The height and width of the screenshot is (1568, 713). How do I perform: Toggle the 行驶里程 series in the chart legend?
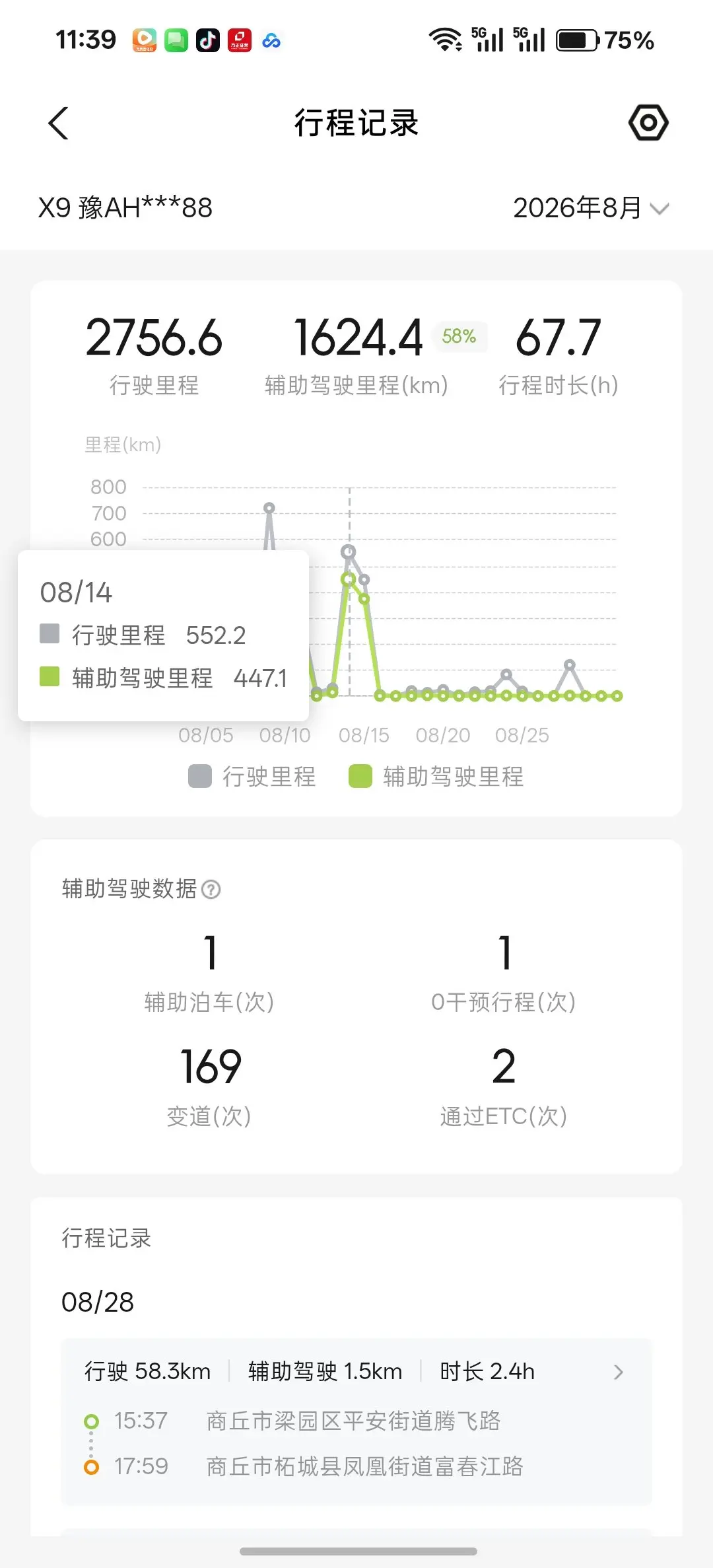(252, 777)
